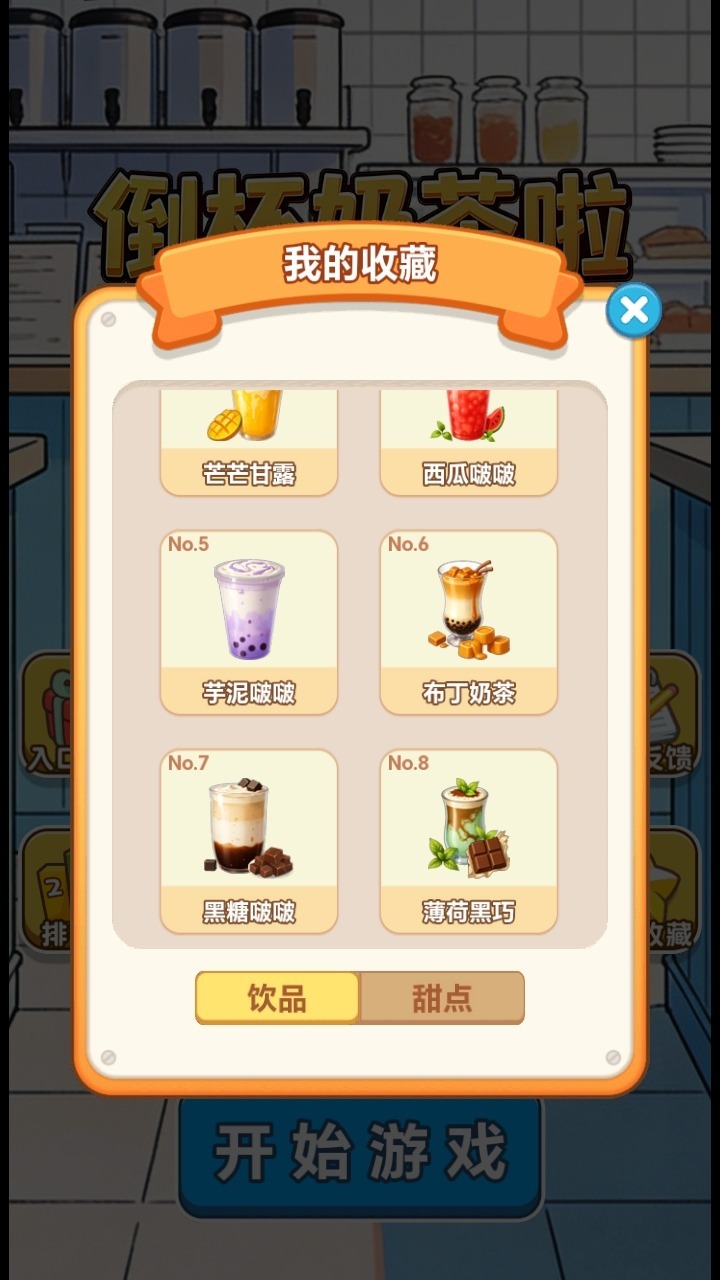
Task: Switch to the 甜点 tab
Action: coord(442,997)
